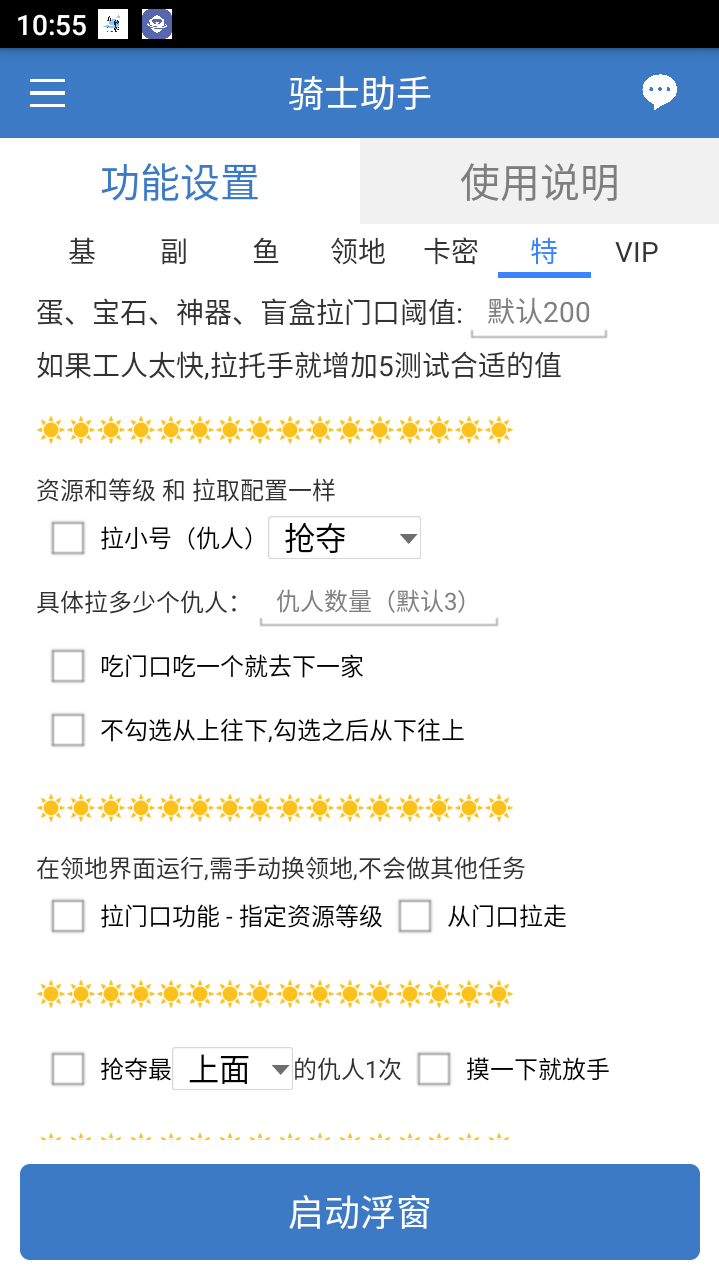Viewport: 719px width, 1279px height.
Task: Switch to the VIP sub-tab
Action: [x=636, y=252]
